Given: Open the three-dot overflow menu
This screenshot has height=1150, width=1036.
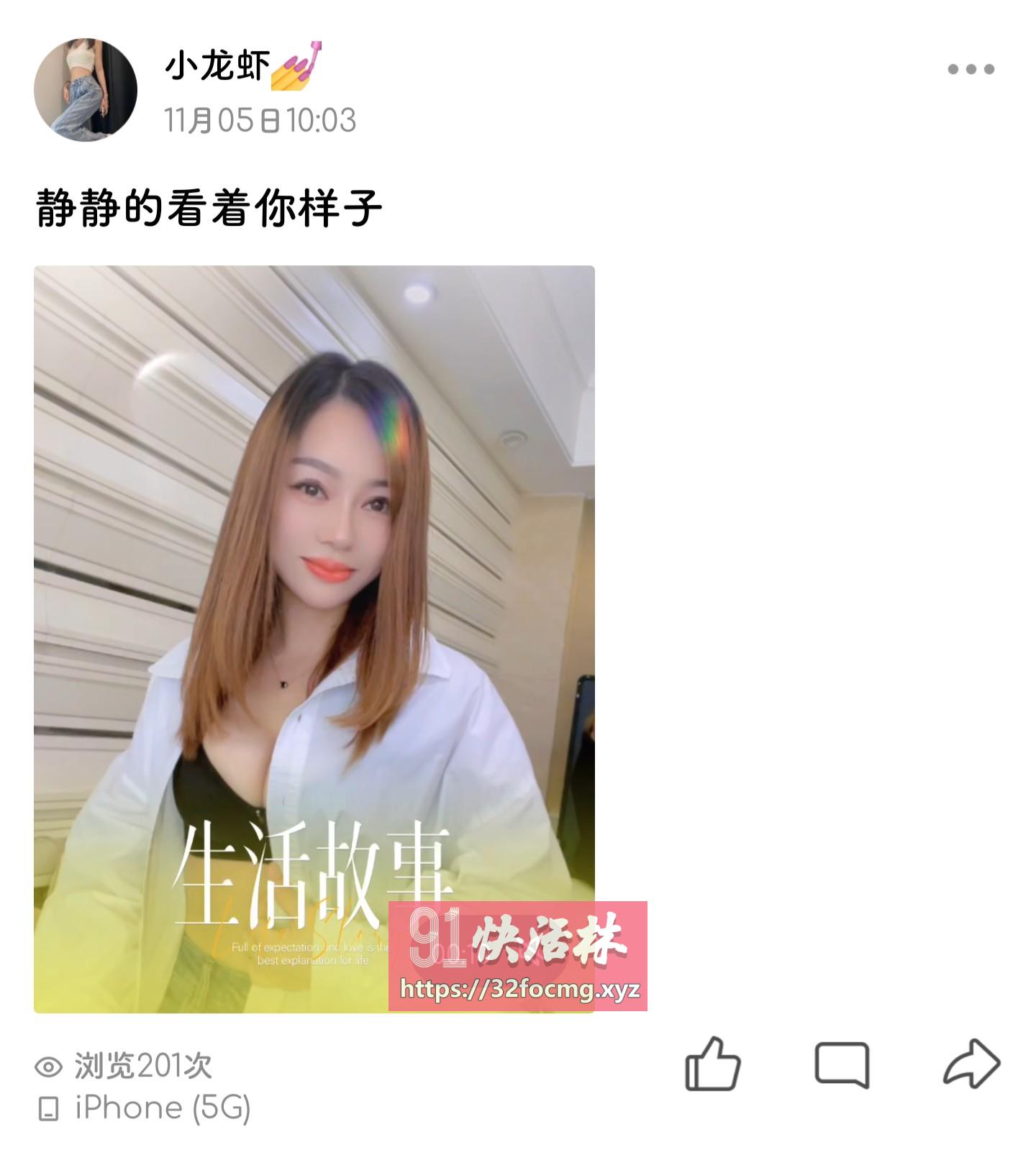Looking at the screenshot, I should pos(971,69).
